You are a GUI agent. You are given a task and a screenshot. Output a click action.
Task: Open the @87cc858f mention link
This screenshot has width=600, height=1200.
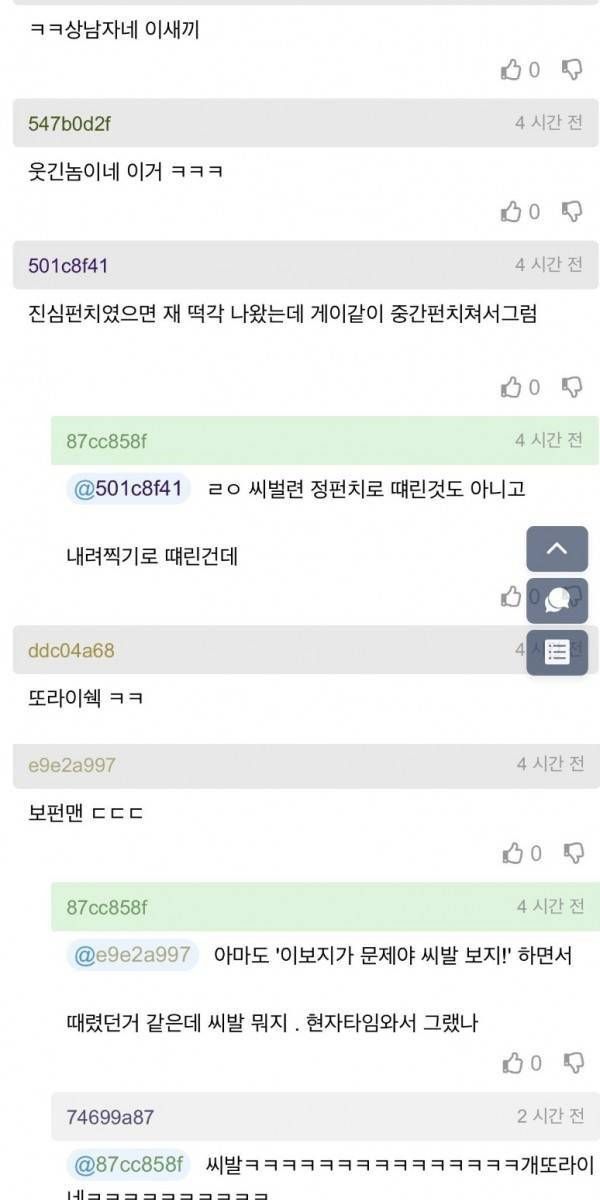pyautogui.click(x=128, y=1165)
